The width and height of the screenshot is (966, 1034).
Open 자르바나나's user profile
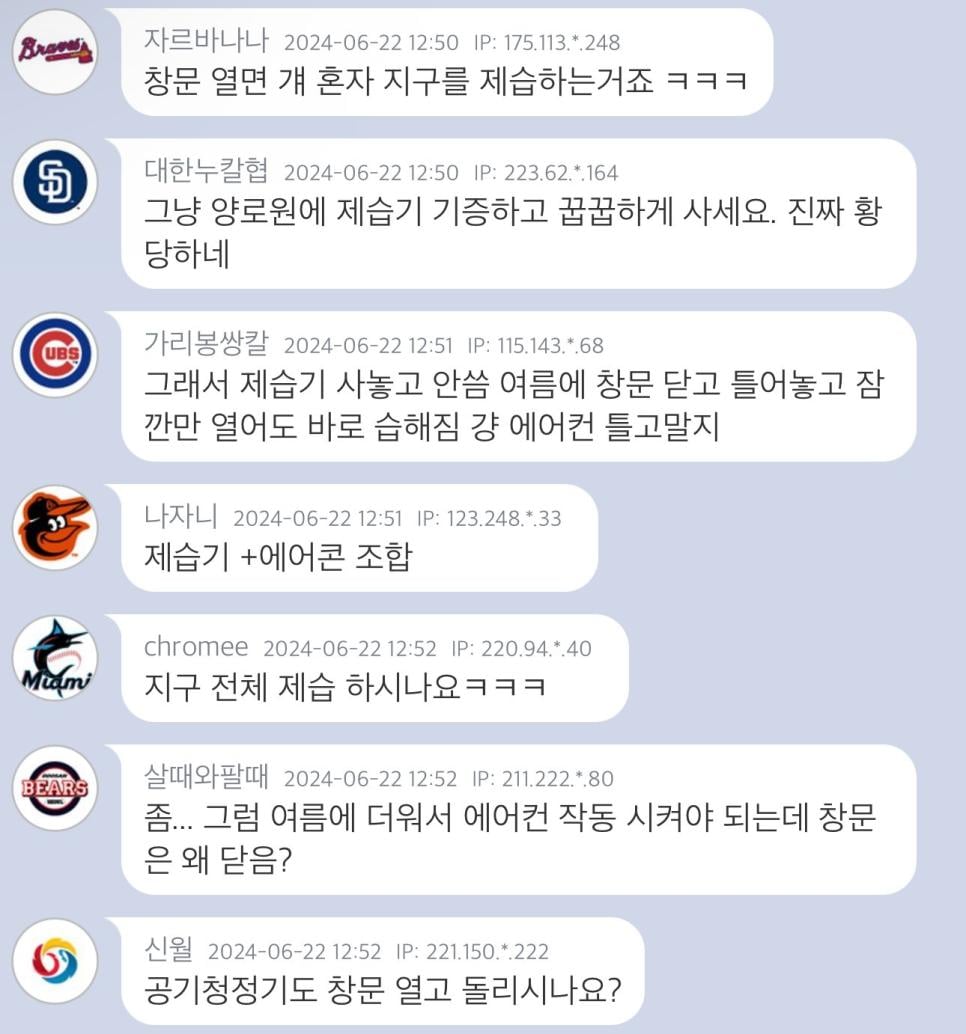click(x=206, y=41)
